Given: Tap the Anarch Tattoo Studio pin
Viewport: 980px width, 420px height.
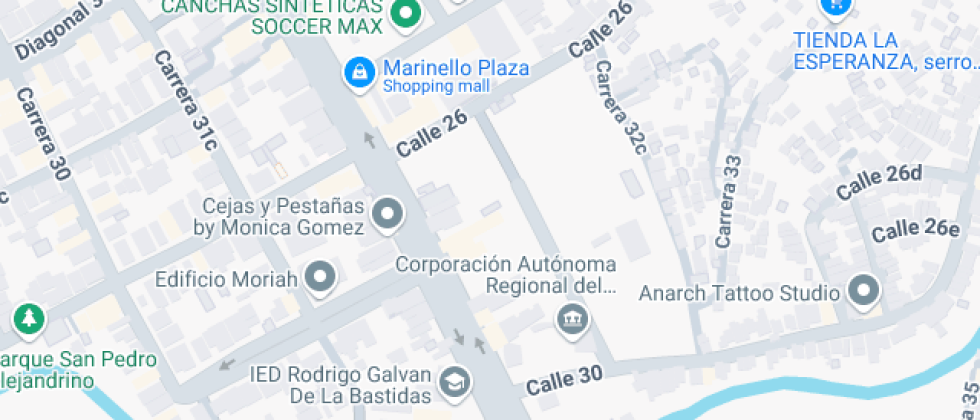Looking at the screenshot, I should tap(862, 293).
